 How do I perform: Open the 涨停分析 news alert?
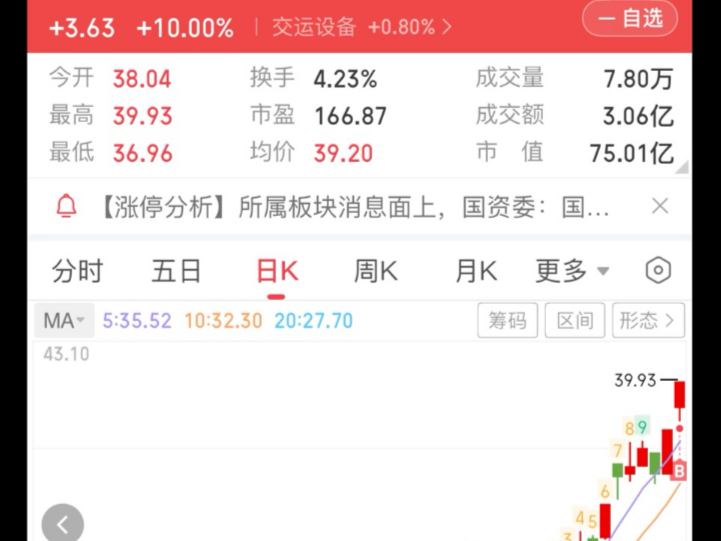pyautogui.click(x=350, y=207)
